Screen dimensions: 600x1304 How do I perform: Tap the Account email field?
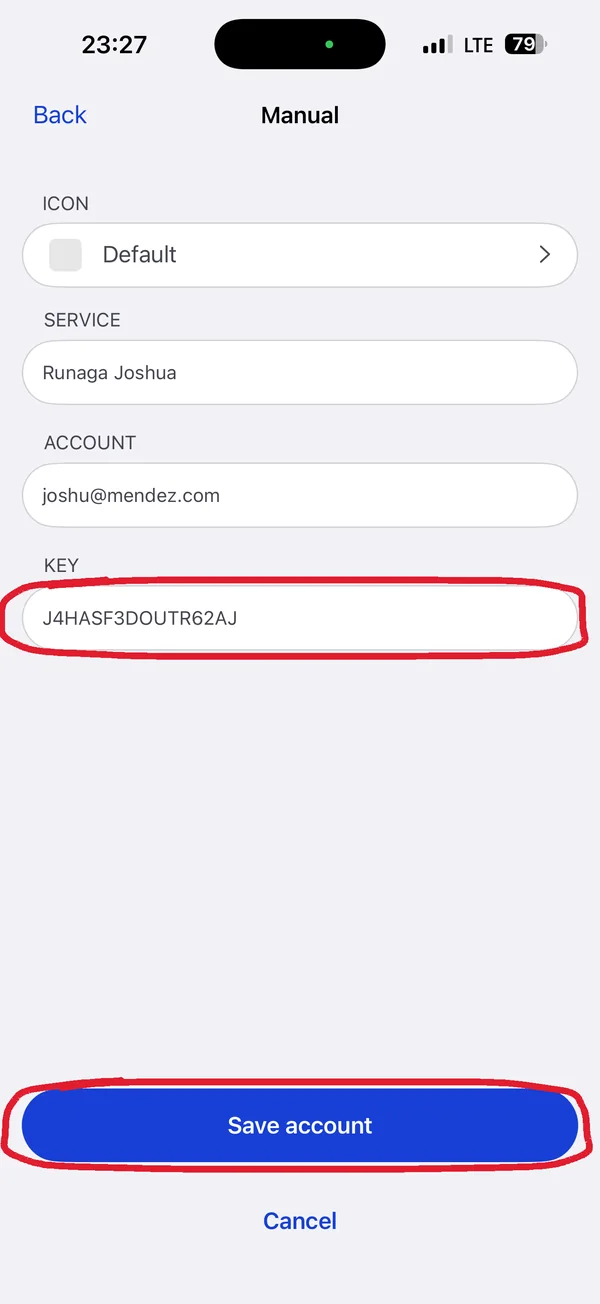(x=300, y=495)
